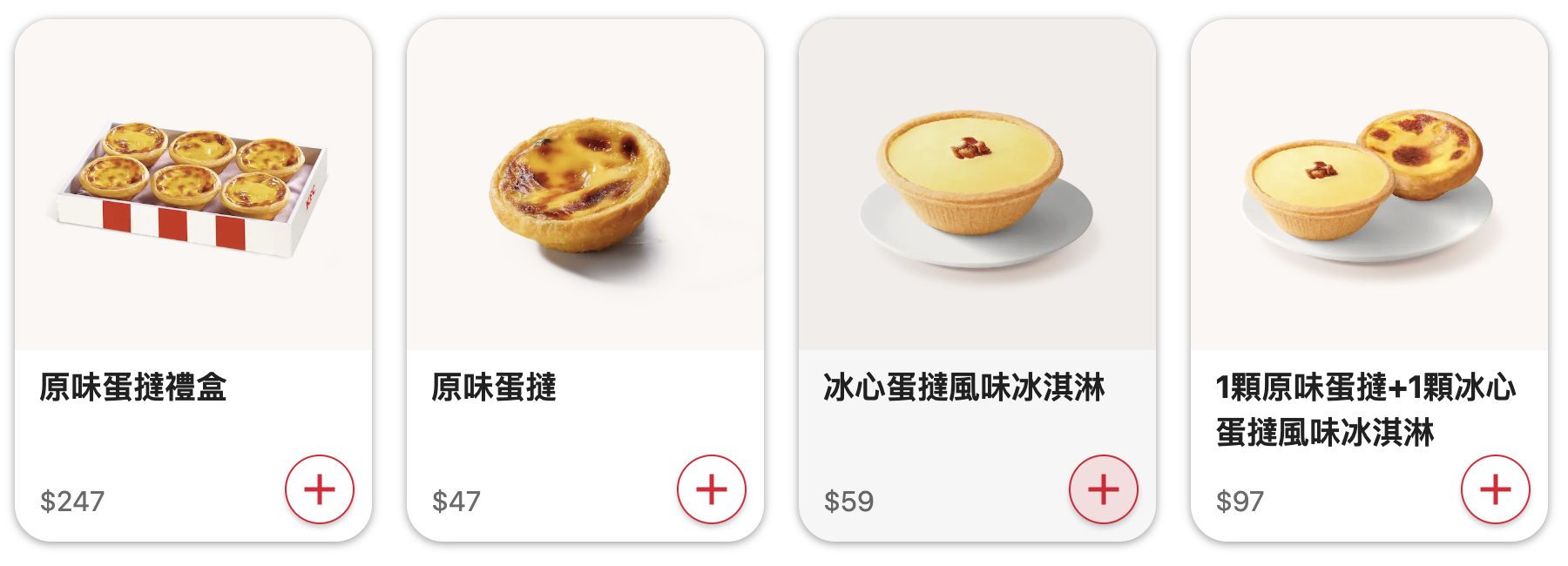This screenshot has width=1568, height=566.
Task: Add 冰心蛋撻風味冰淇淋 using the plus button
Action: point(1104,489)
